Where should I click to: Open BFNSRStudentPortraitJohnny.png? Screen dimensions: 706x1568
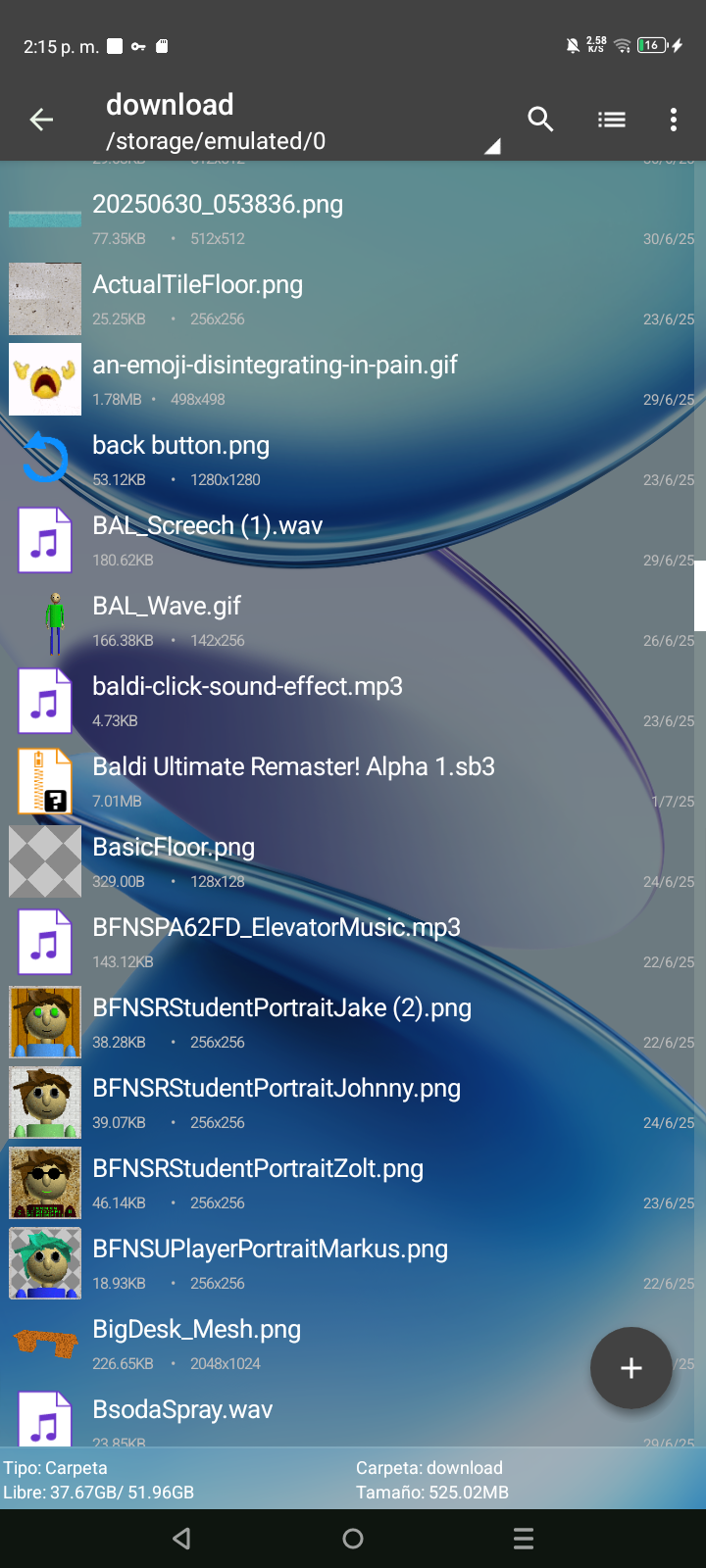[277, 1089]
